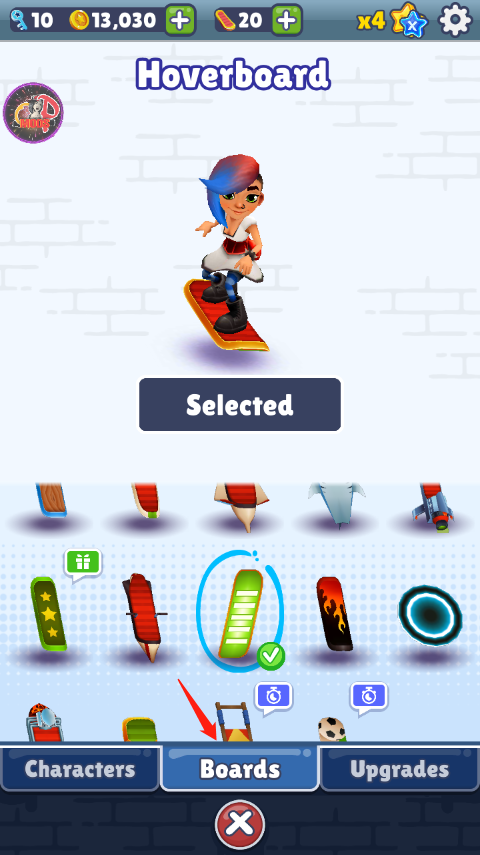Screen dimensions: 480x855
Task: Open the score multiplier star icon
Action: 409,21
